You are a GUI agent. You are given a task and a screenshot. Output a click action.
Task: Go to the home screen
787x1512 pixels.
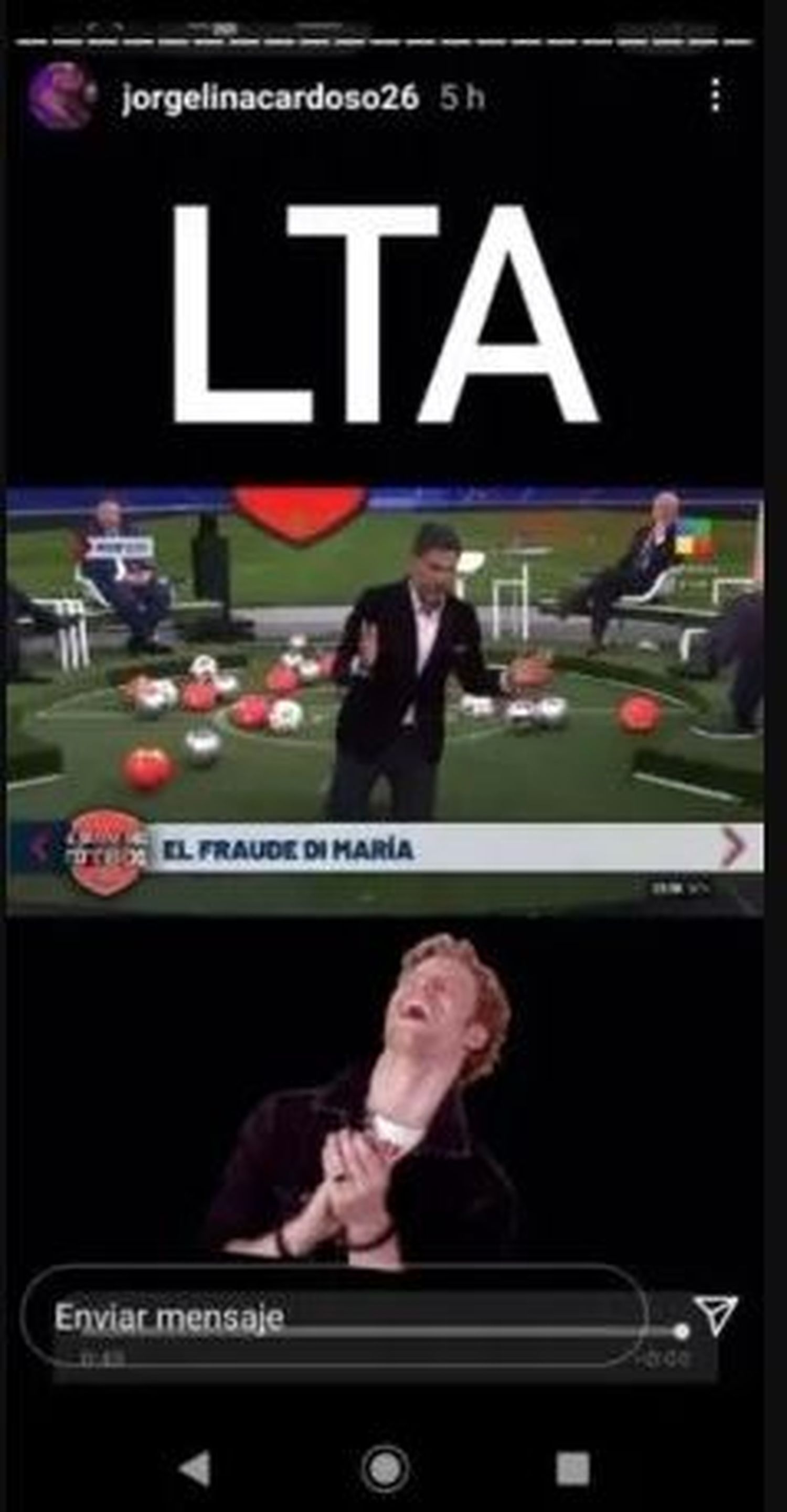pyautogui.click(x=386, y=1467)
